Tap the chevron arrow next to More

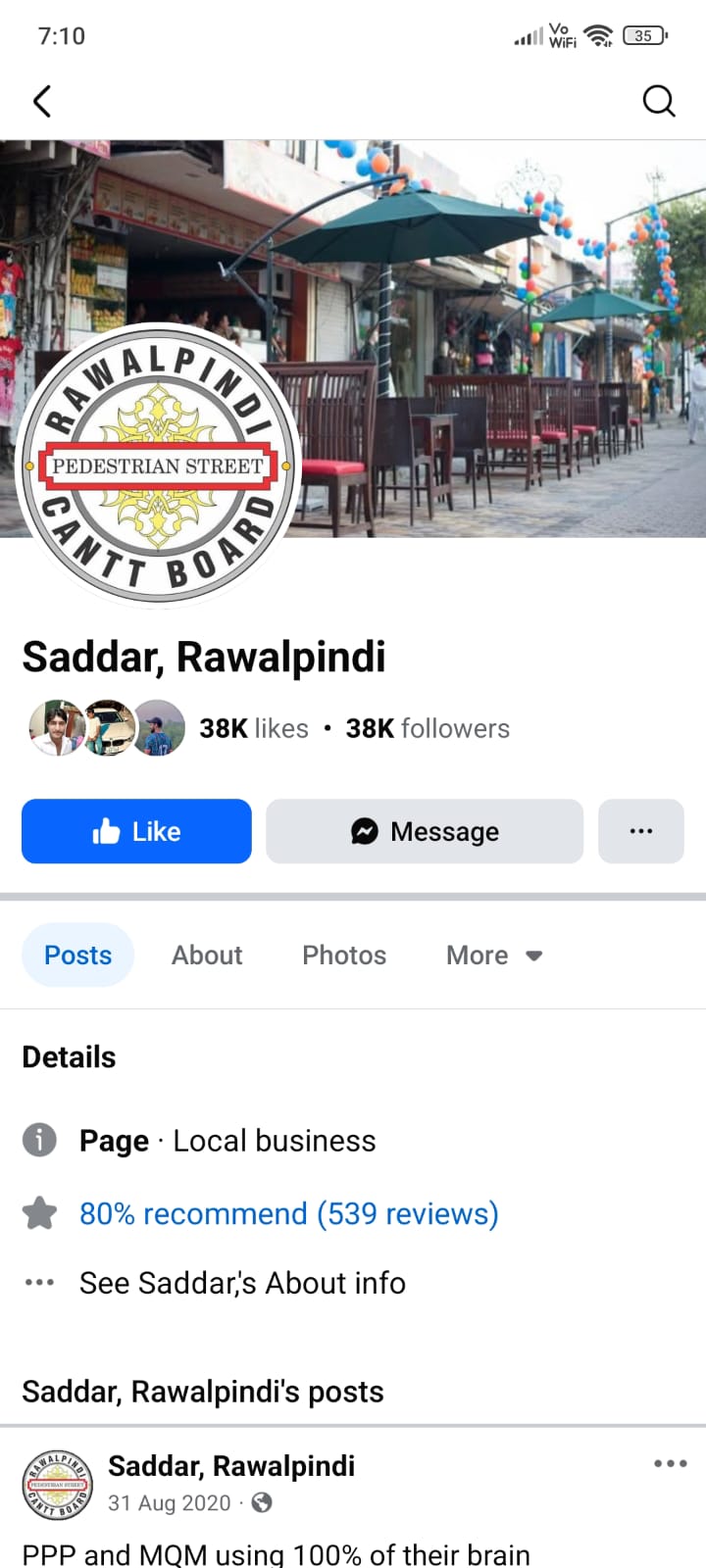point(532,955)
